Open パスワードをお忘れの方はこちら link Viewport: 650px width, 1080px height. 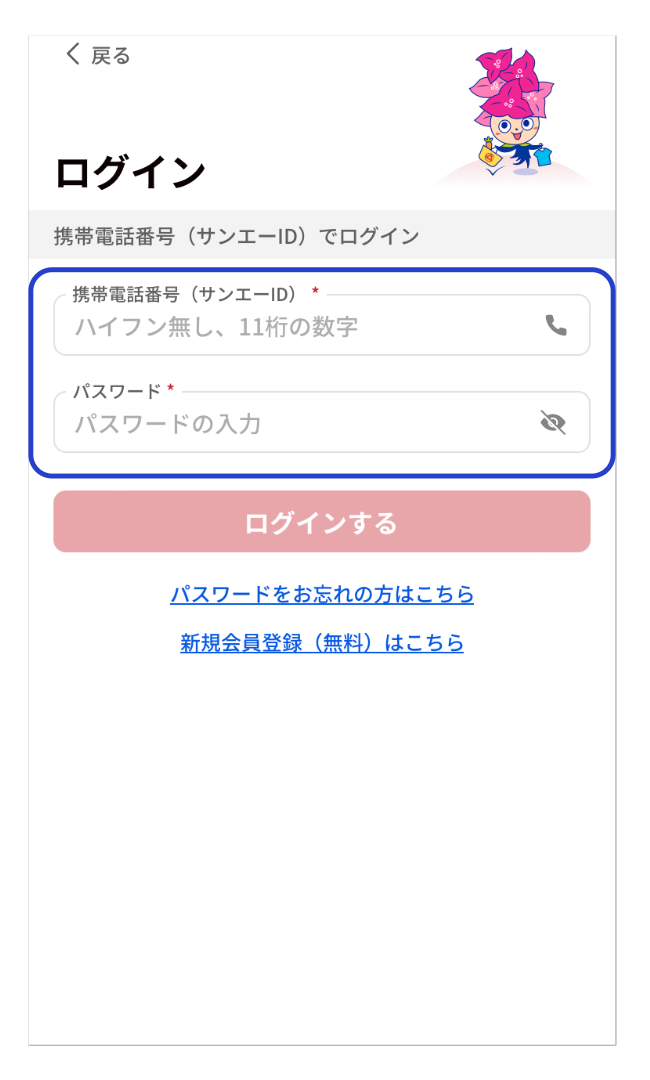pyautogui.click(x=322, y=595)
